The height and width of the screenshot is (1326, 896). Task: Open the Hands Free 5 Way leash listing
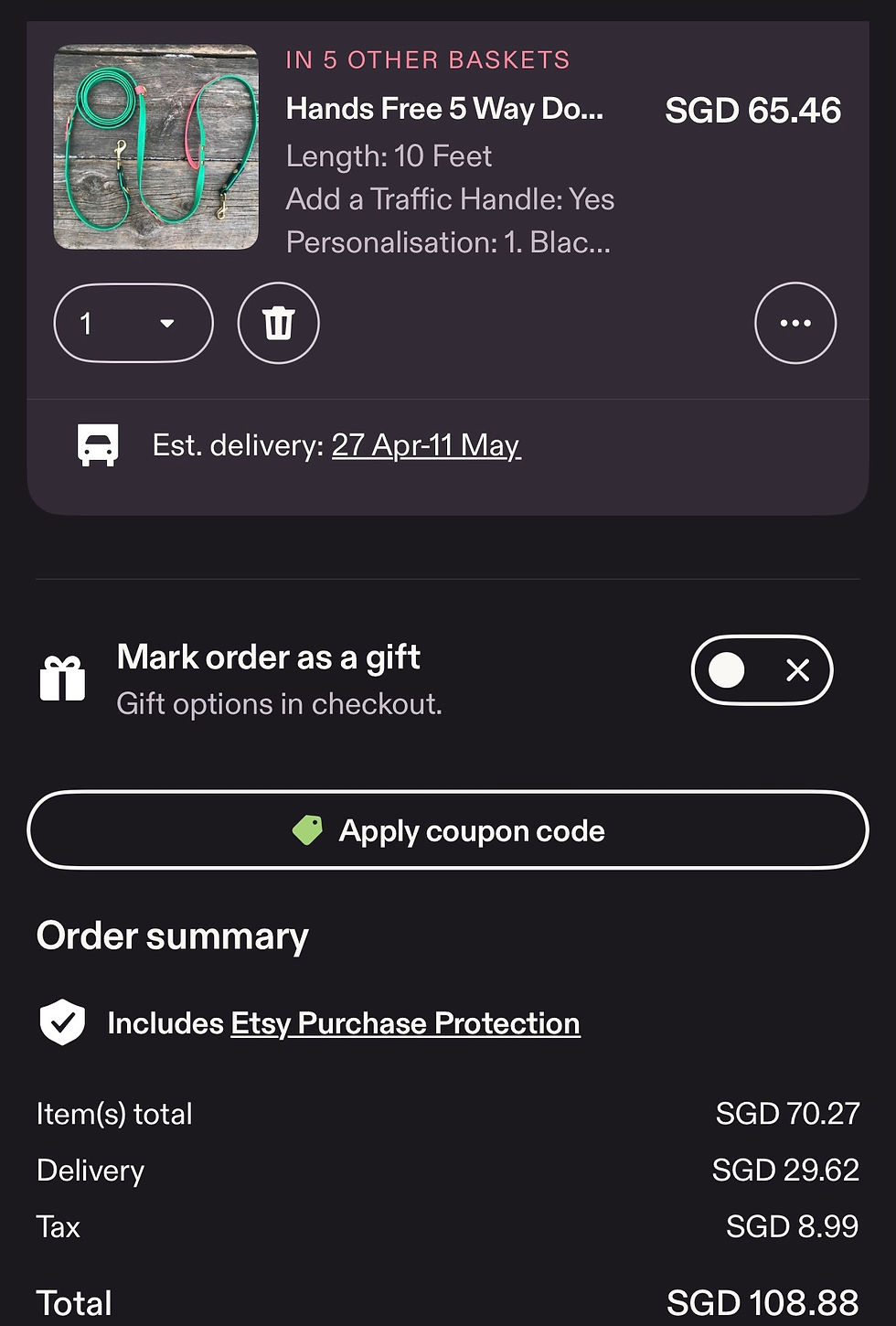coord(444,110)
